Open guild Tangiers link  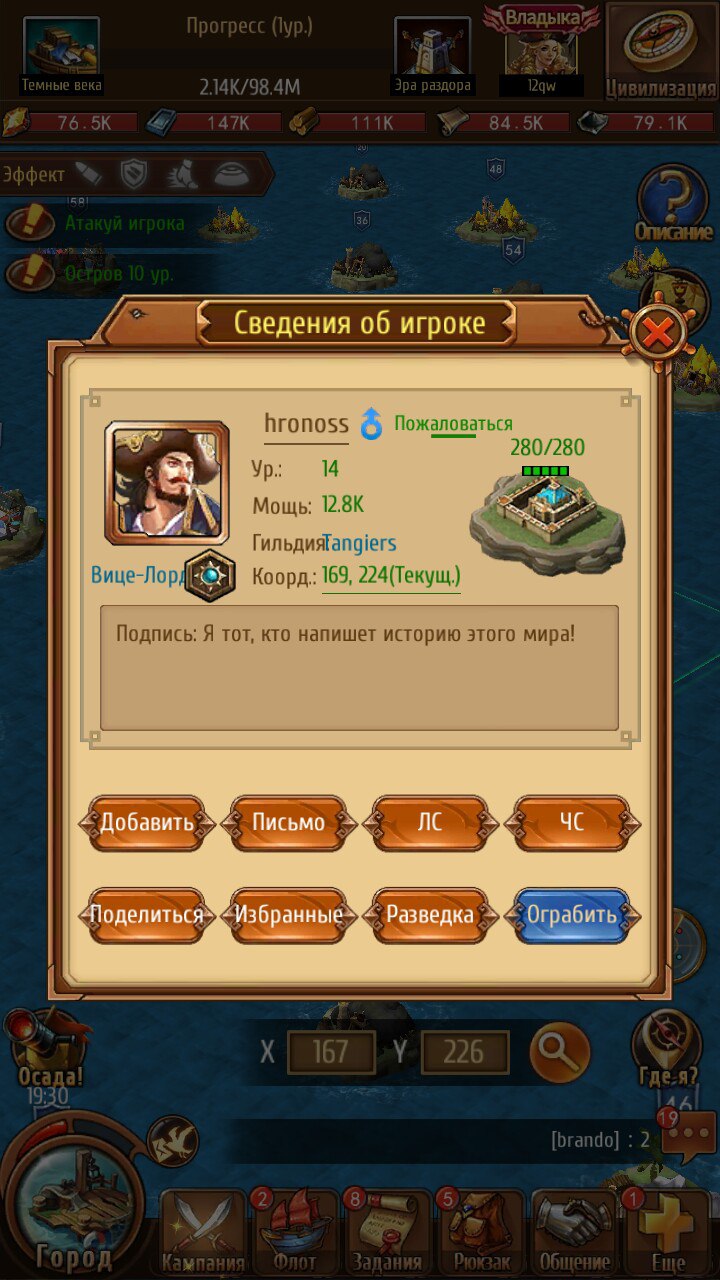point(359,543)
